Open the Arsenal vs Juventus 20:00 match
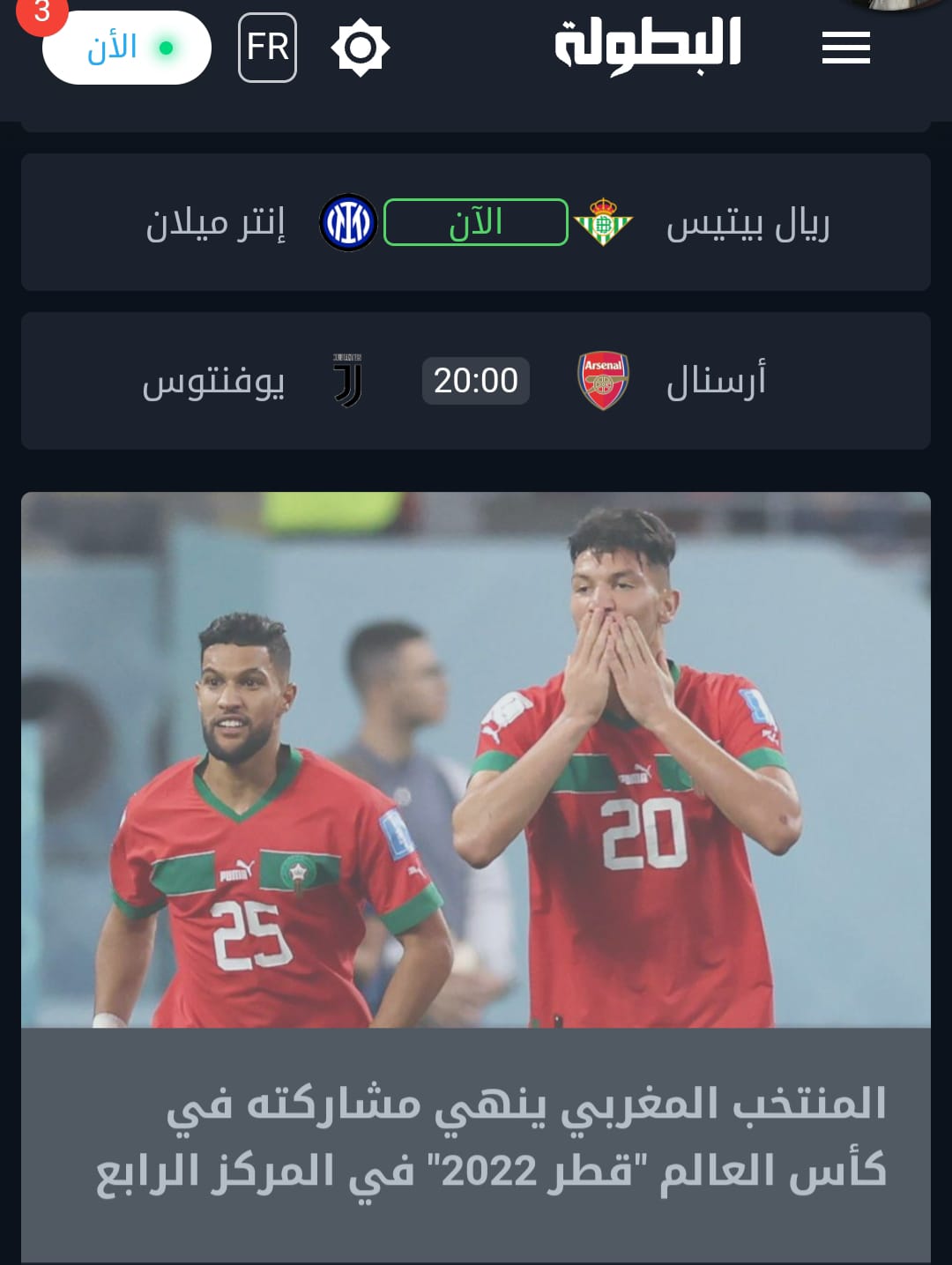 click(476, 381)
